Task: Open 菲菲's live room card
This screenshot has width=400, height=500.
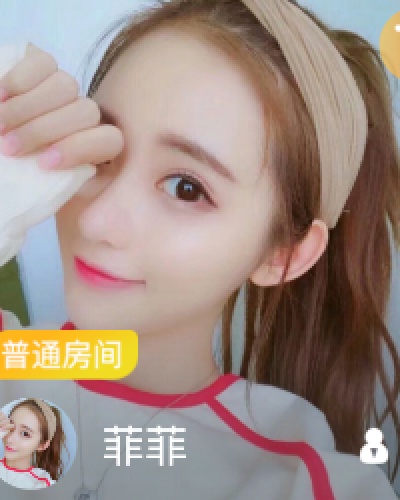Action: click(x=200, y=250)
